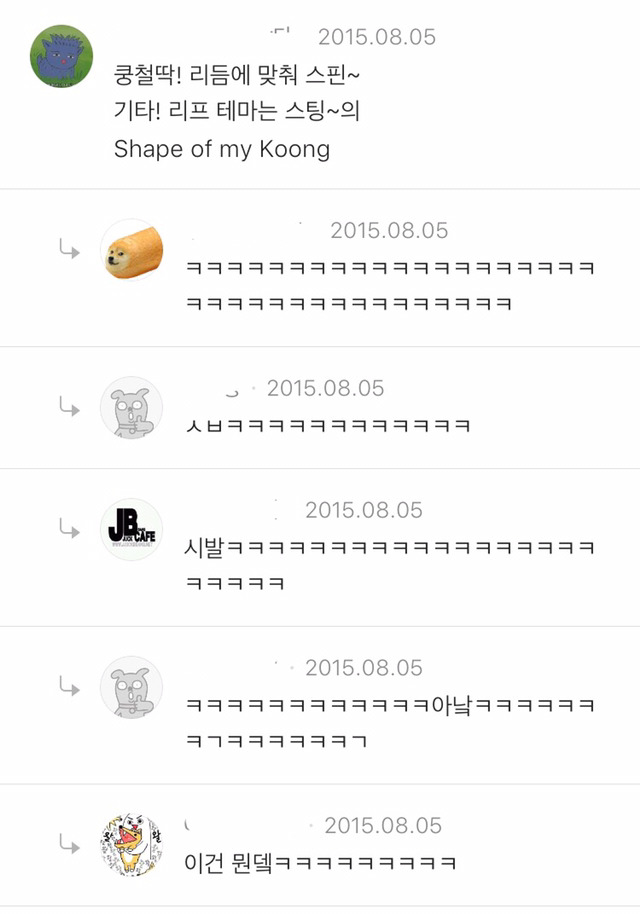Open the JB Cafe avatar's profile
The width and height of the screenshot is (640, 914).
coord(131,529)
